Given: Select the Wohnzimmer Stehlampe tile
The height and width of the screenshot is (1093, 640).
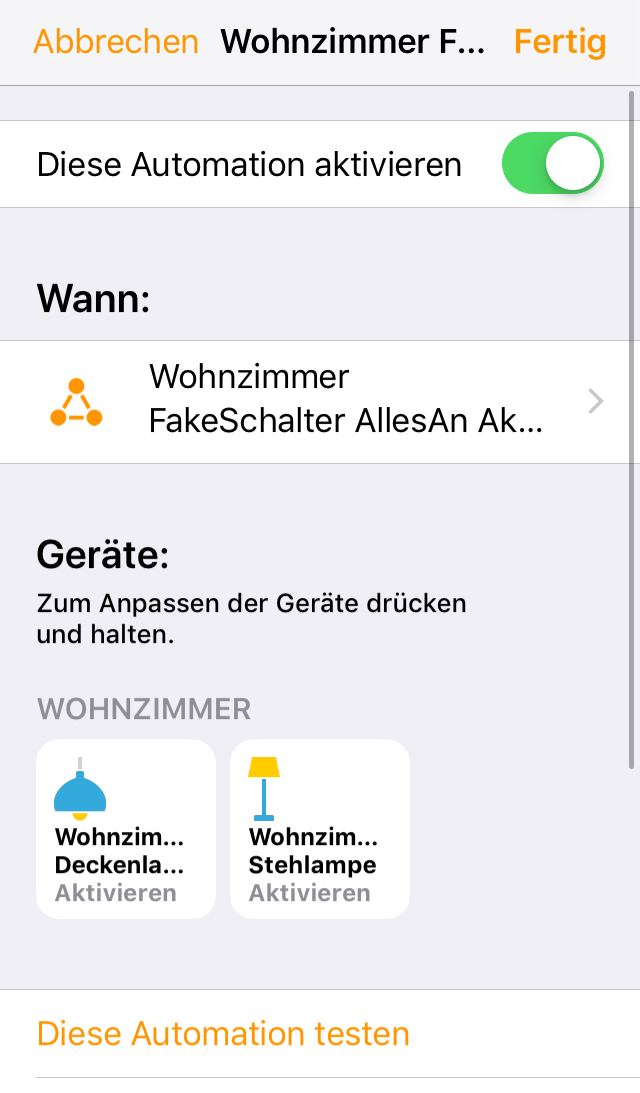Looking at the screenshot, I should click(x=320, y=829).
